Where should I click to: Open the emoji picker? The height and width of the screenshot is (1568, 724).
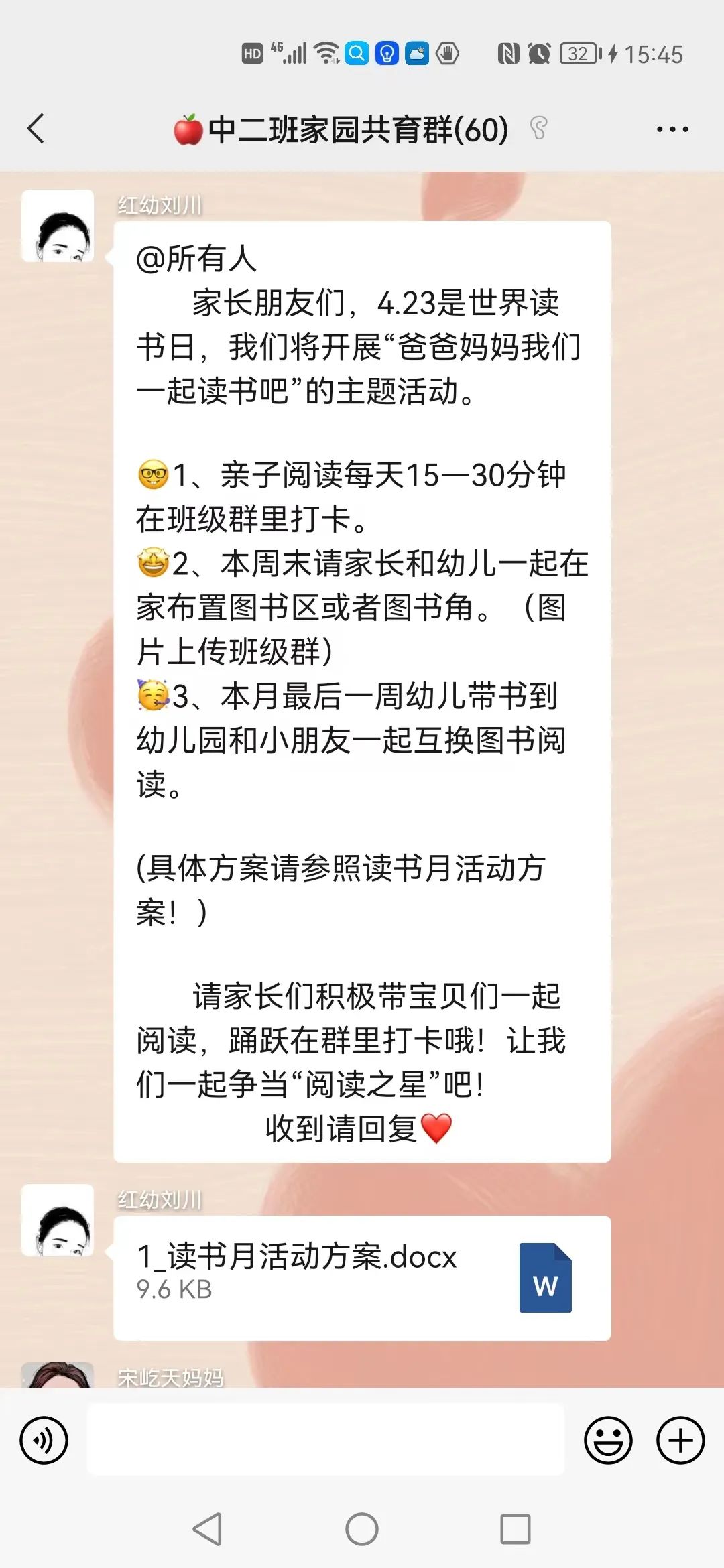coord(608,1440)
